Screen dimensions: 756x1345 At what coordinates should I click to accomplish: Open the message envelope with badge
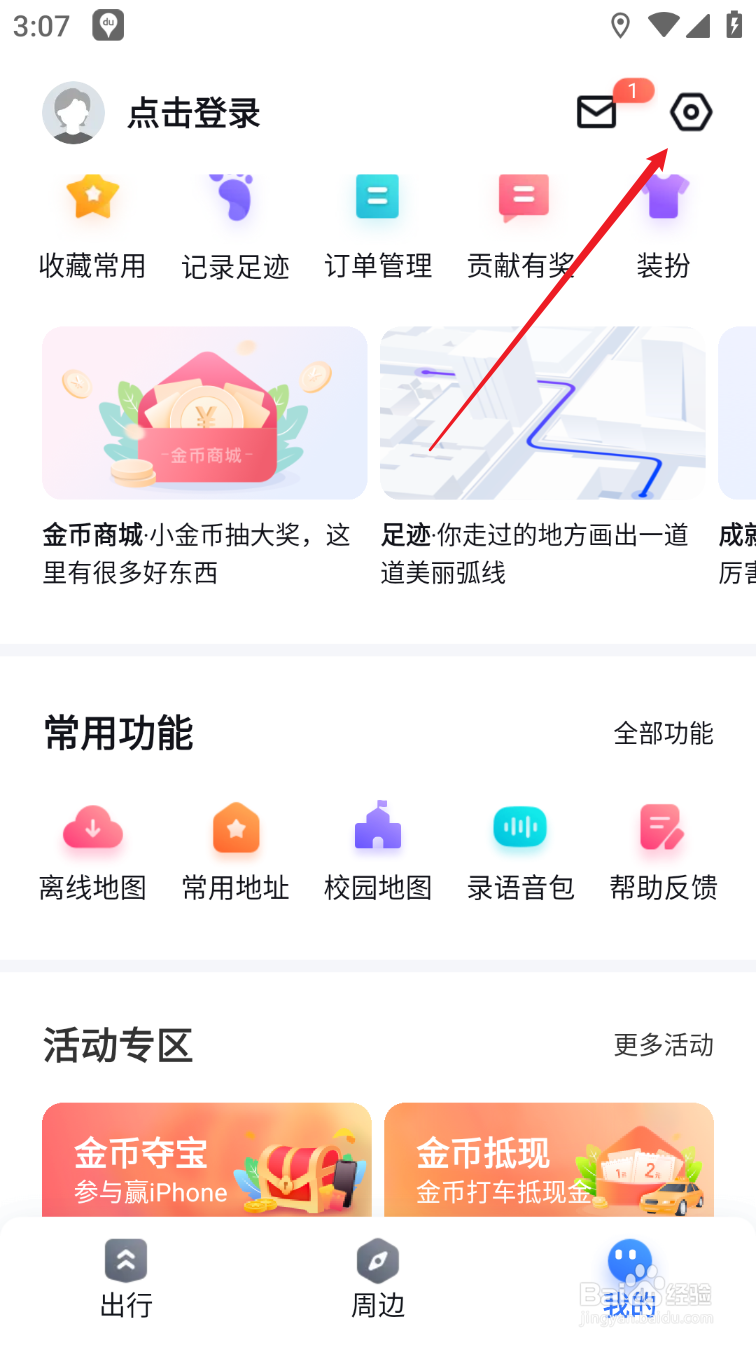tap(597, 112)
